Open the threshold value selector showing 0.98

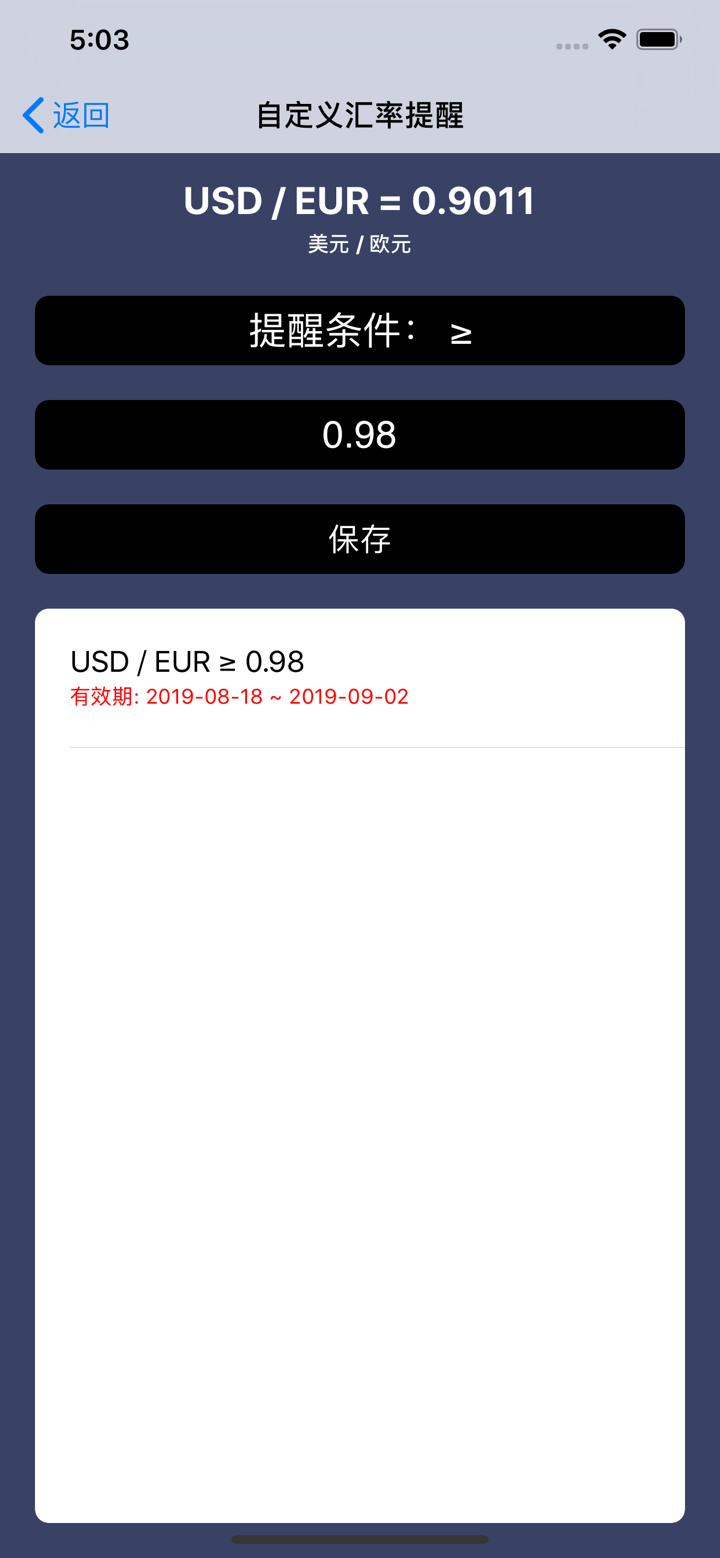click(360, 433)
